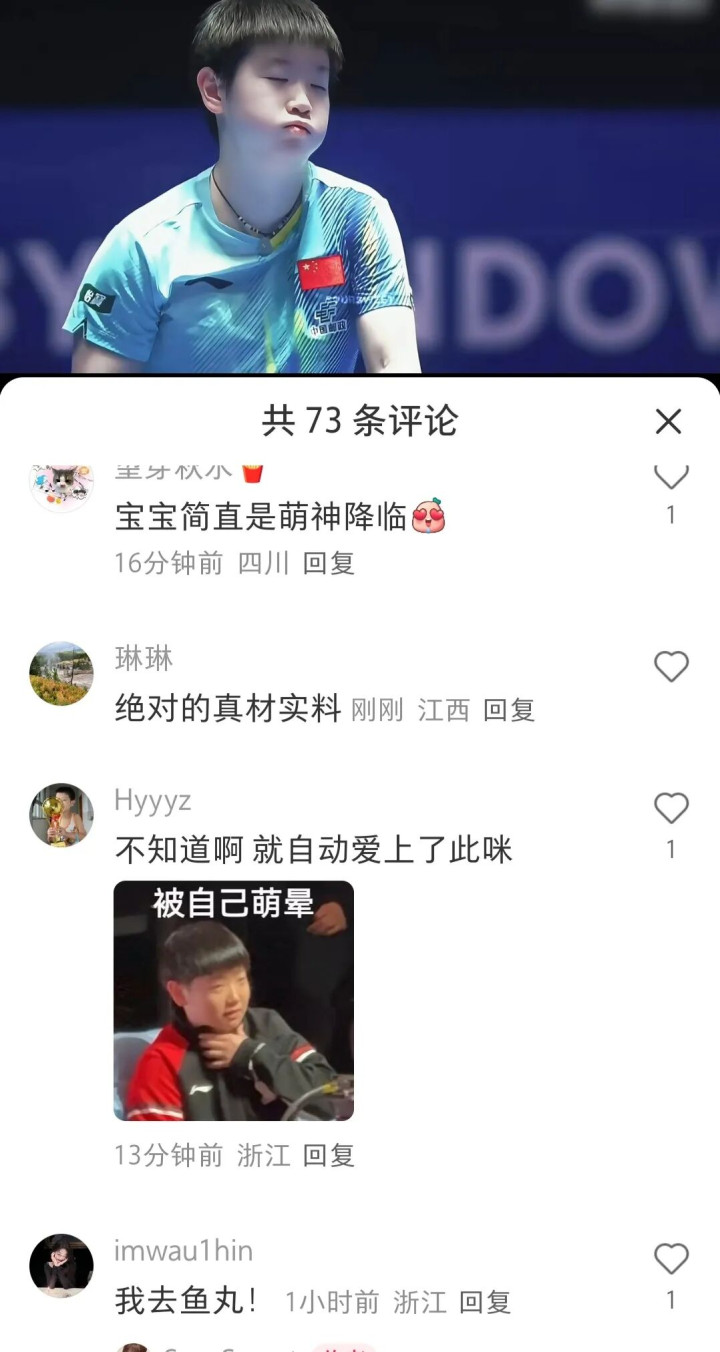Open imwau1hin's profile avatar
720x1352 pixels.
click(x=61, y=1266)
